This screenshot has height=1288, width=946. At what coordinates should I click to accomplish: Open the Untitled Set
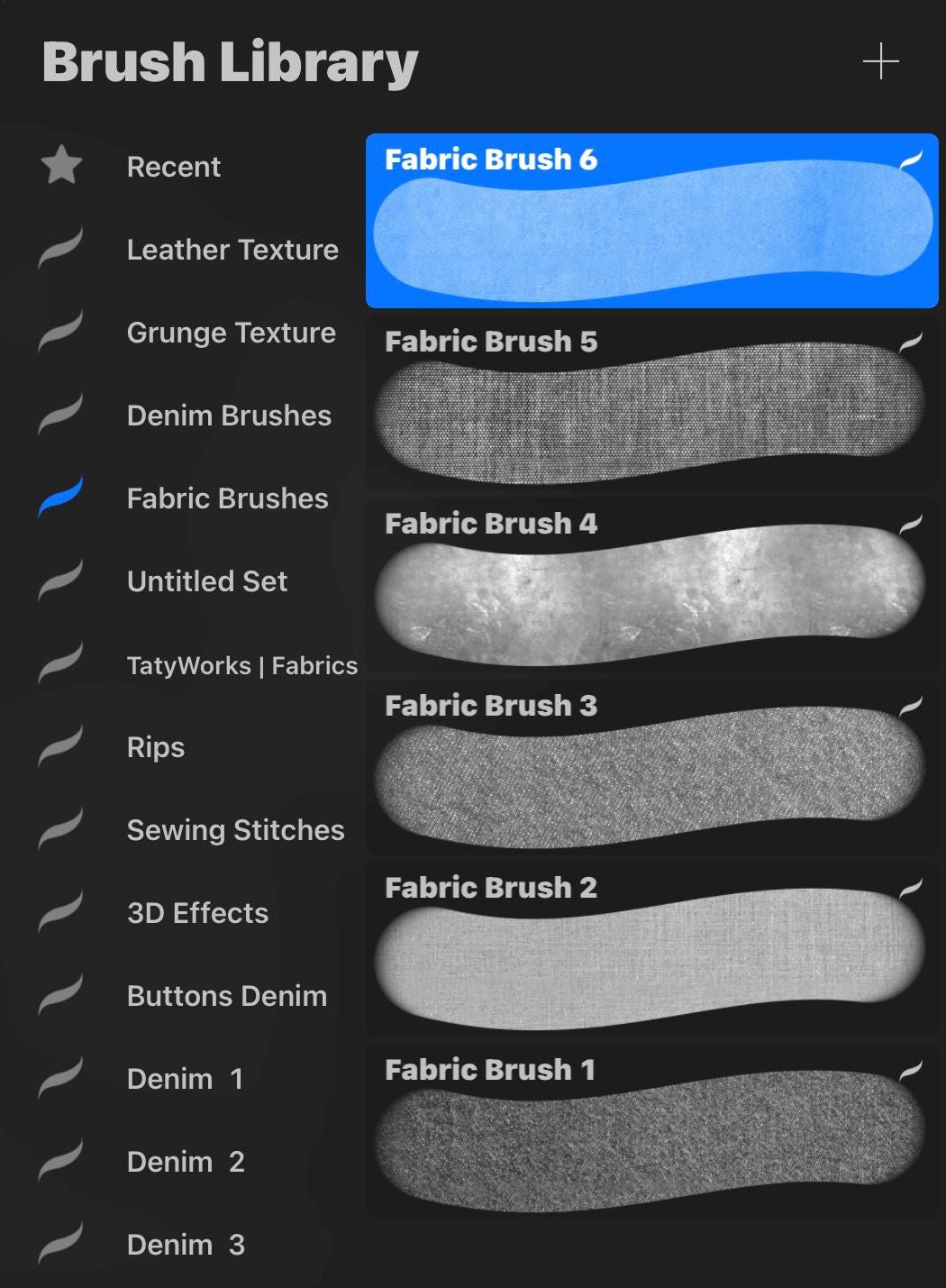click(x=206, y=581)
